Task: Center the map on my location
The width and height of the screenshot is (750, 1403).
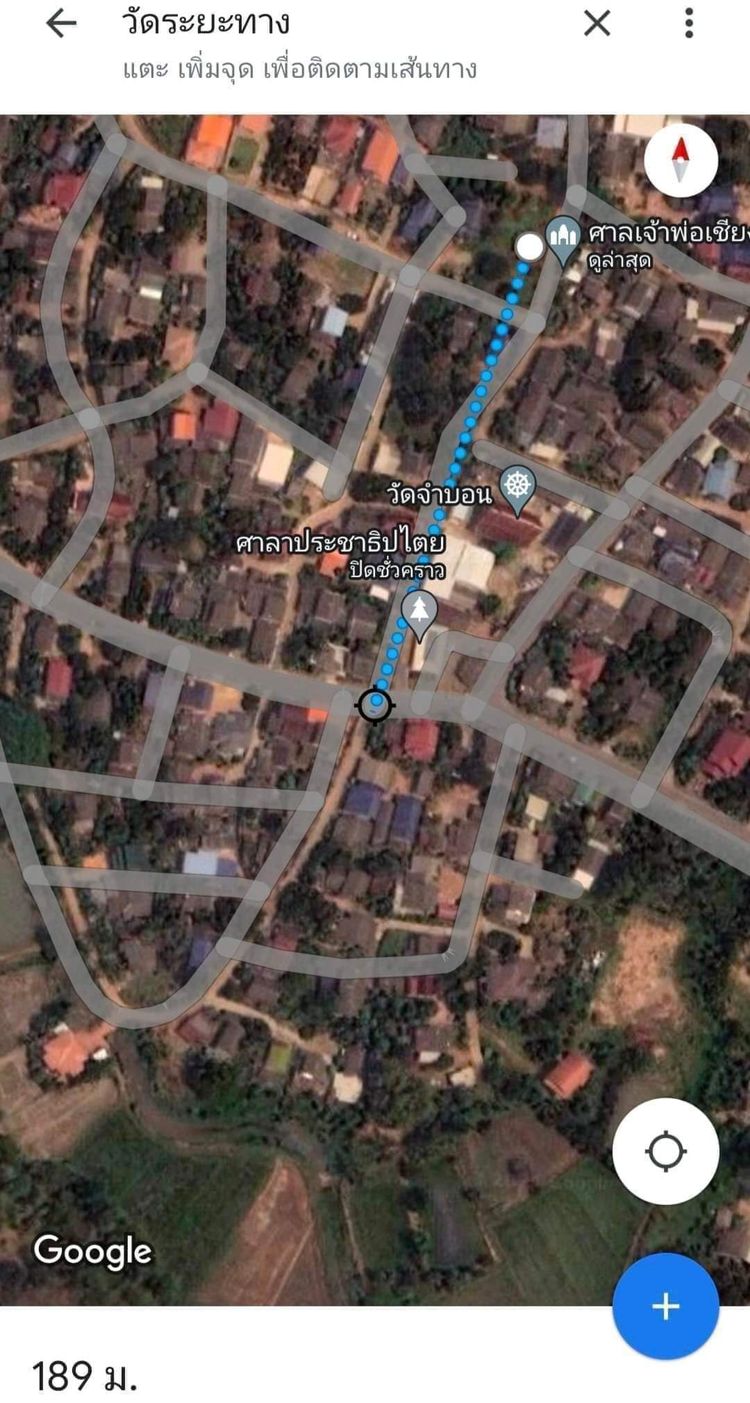Action: 666,1151
